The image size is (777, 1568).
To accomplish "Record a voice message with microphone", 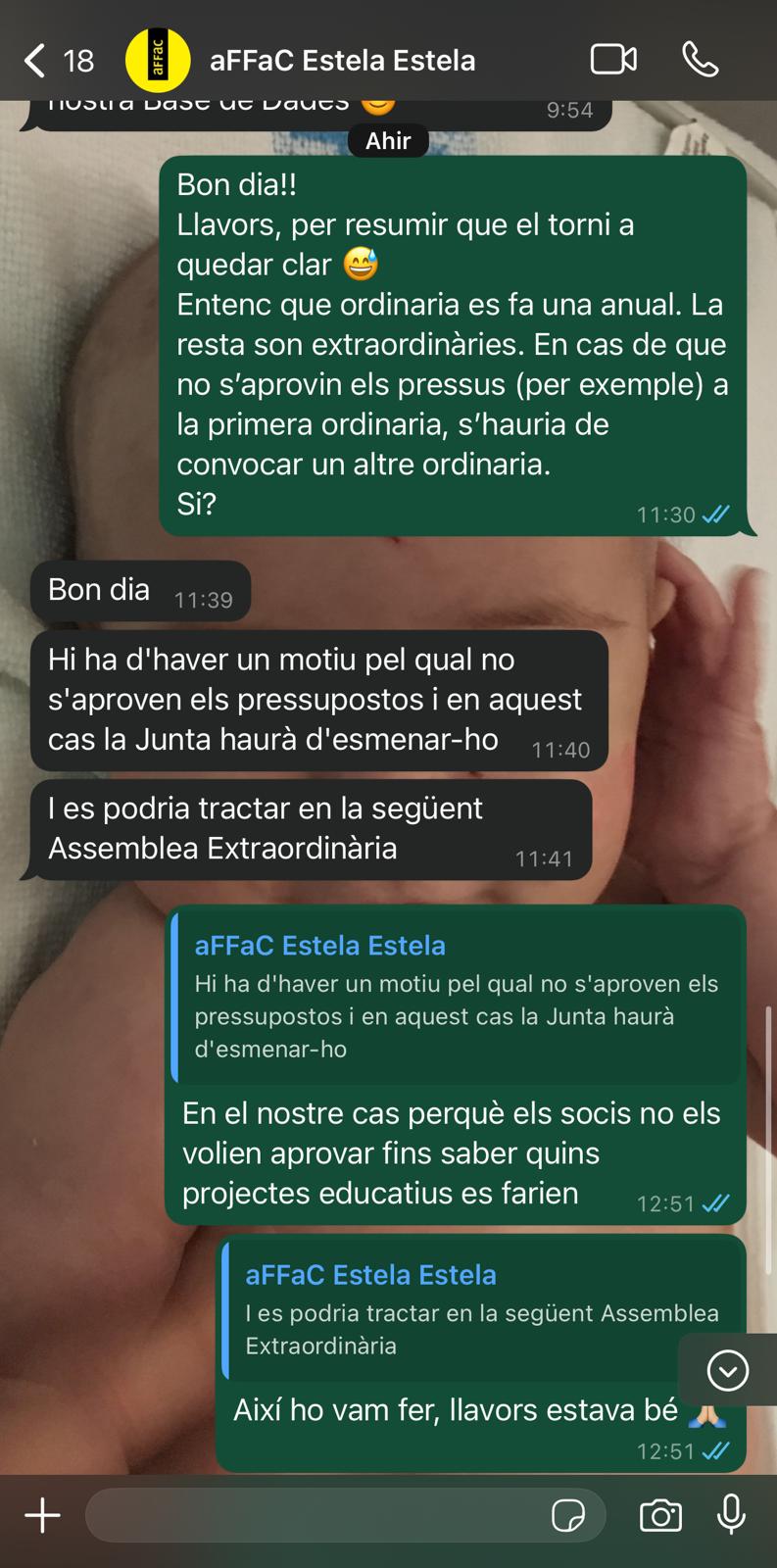I will coord(731,1515).
